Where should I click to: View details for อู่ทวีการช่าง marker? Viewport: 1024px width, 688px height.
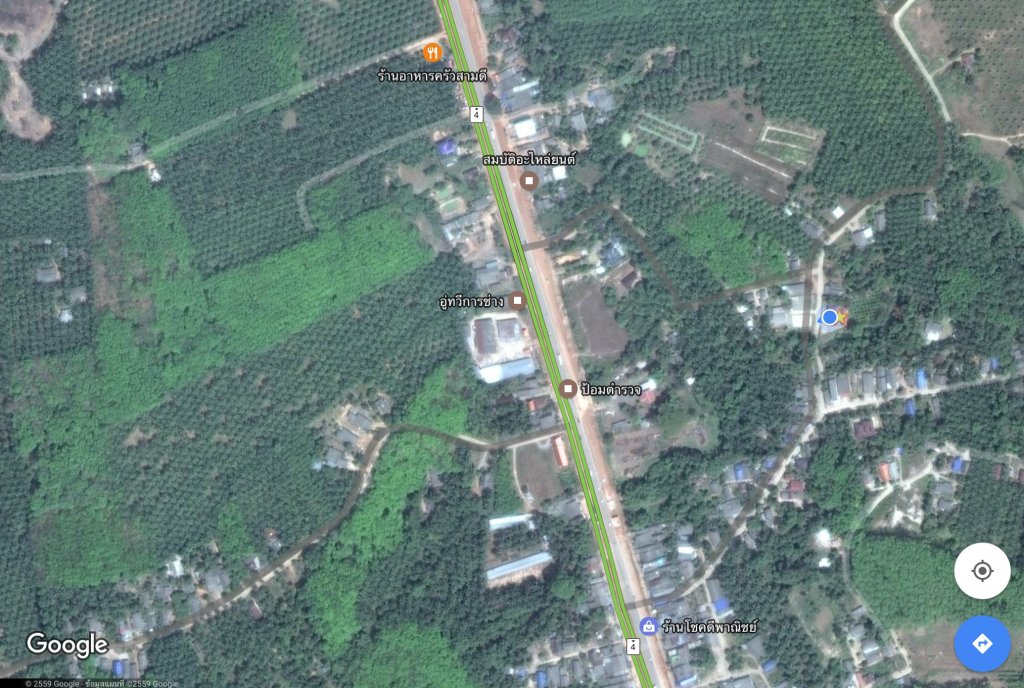coord(517,300)
